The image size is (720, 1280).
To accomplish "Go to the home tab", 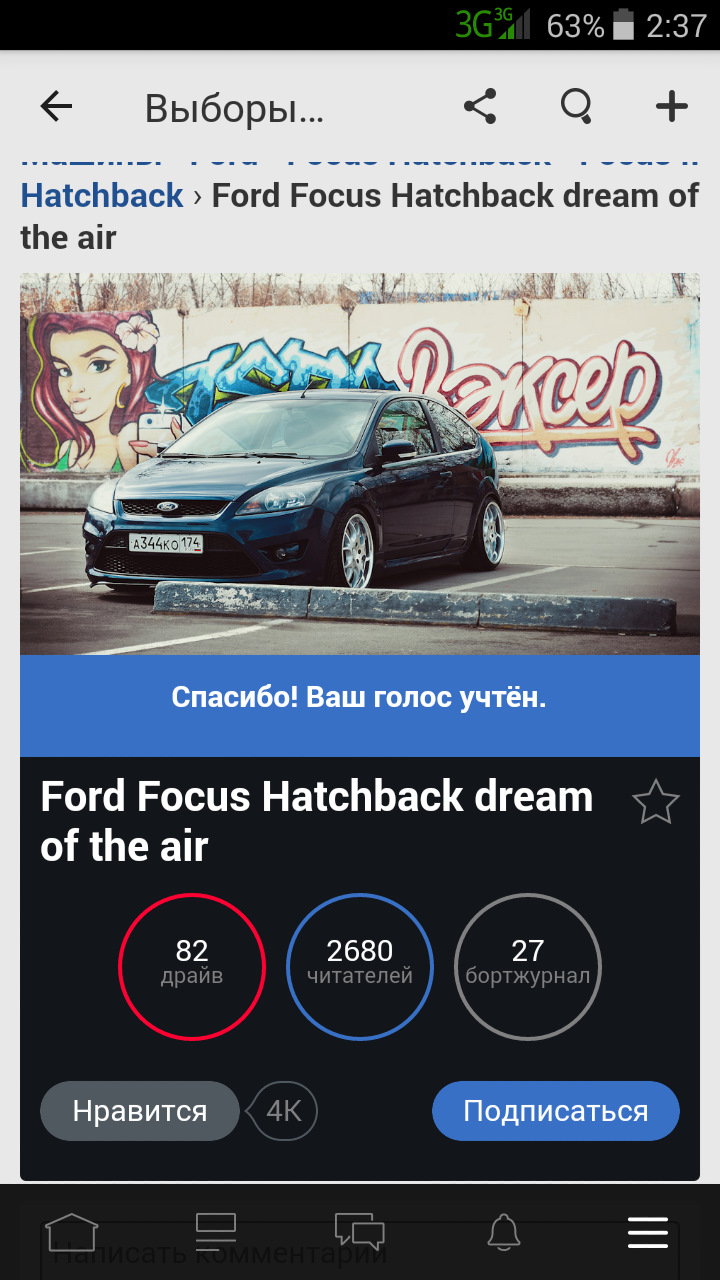I will tap(72, 1232).
